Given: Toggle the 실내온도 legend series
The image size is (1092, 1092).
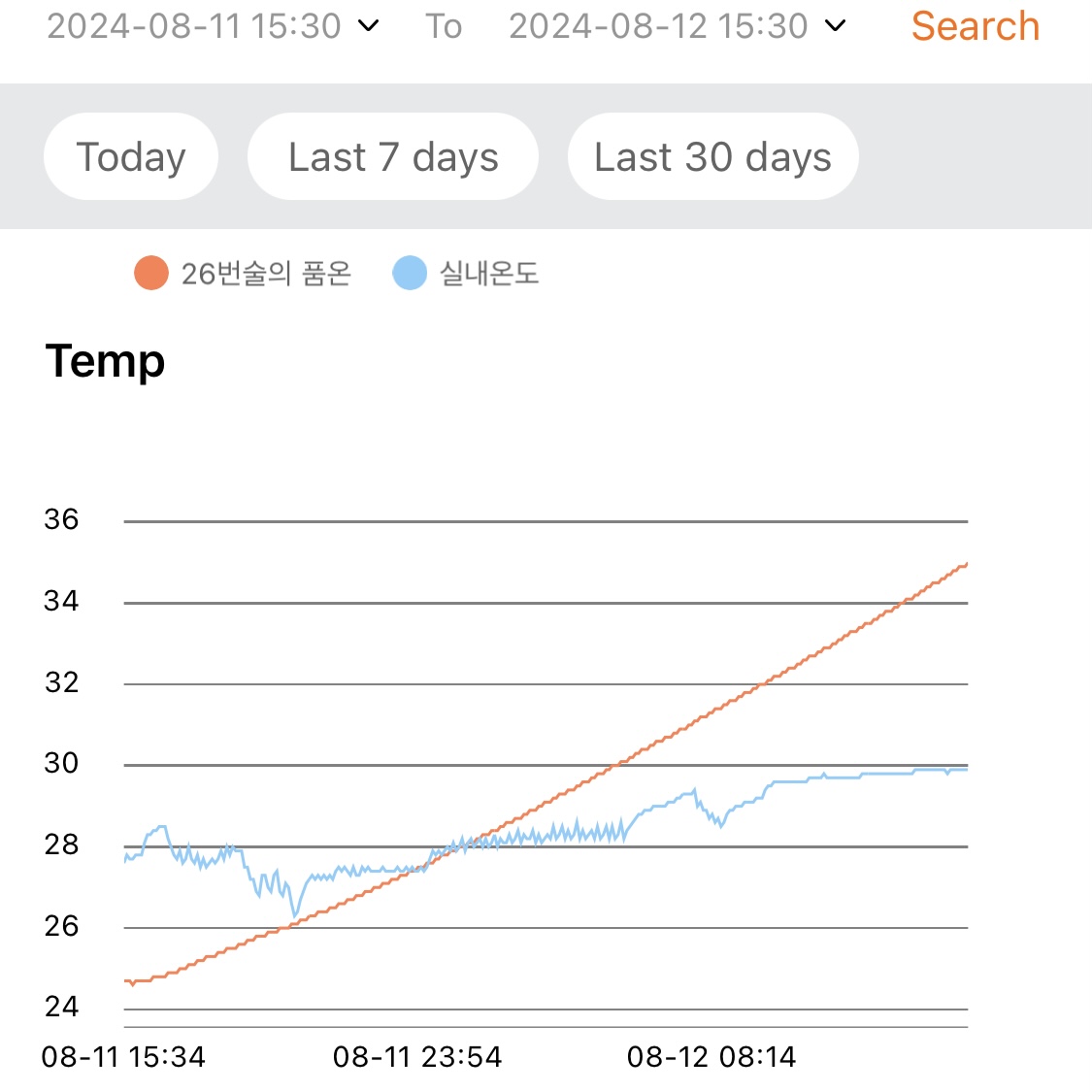Looking at the screenshot, I should coord(465,273).
